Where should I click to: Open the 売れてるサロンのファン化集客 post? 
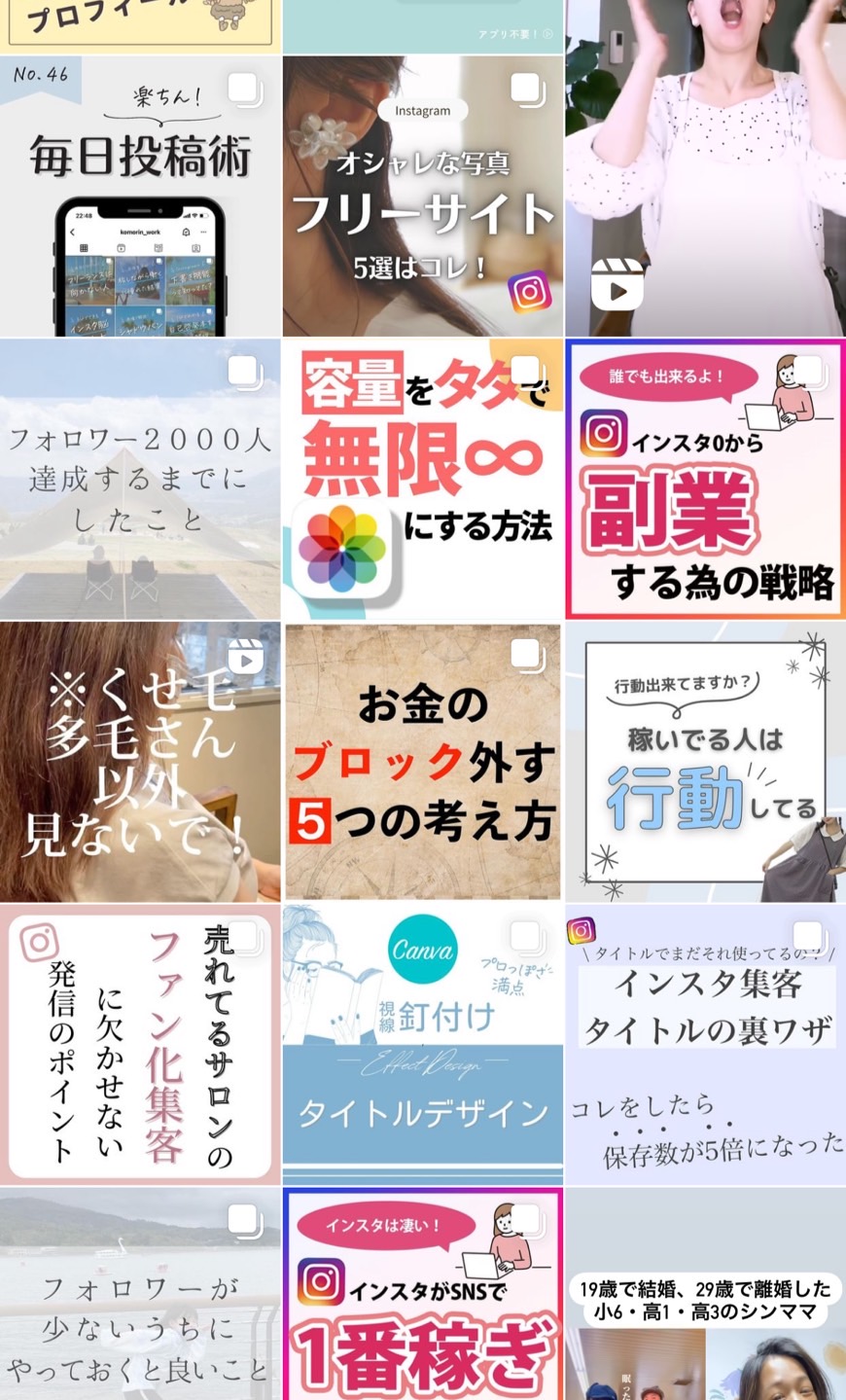pyautogui.click(x=140, y=1046)
